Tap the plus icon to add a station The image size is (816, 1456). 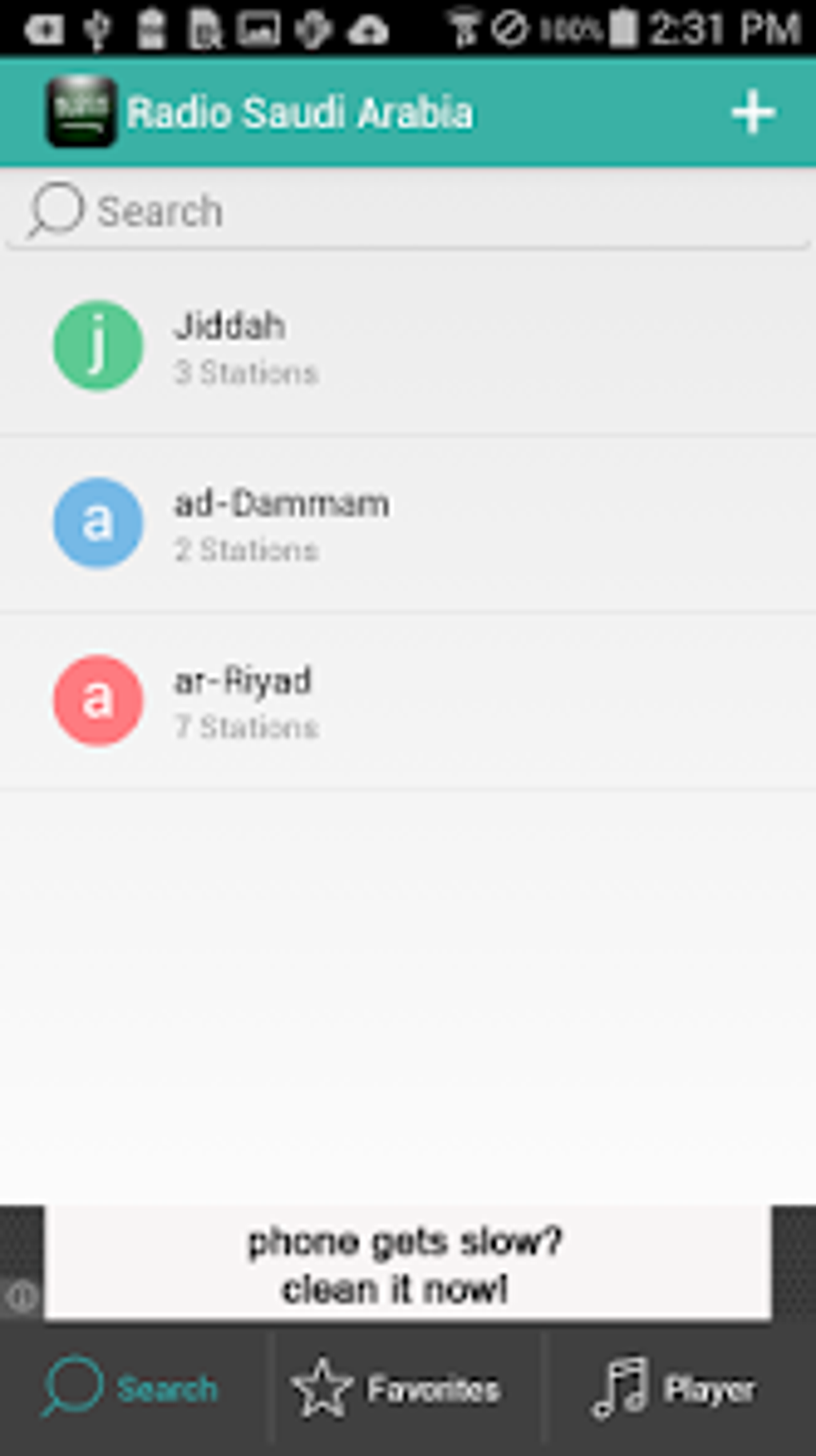(753, 113)
